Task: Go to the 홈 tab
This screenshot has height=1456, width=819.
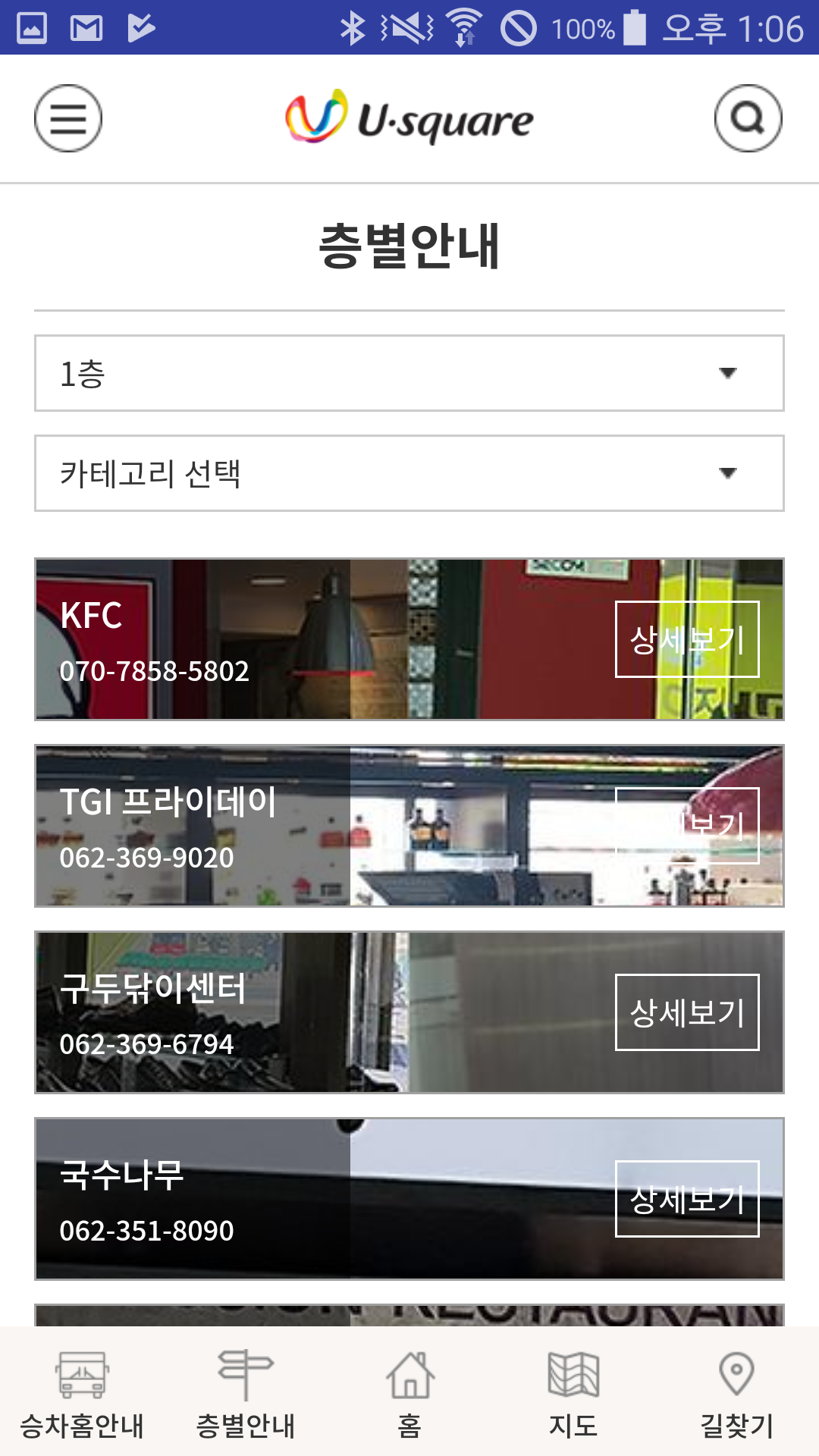Action: 409,1394
